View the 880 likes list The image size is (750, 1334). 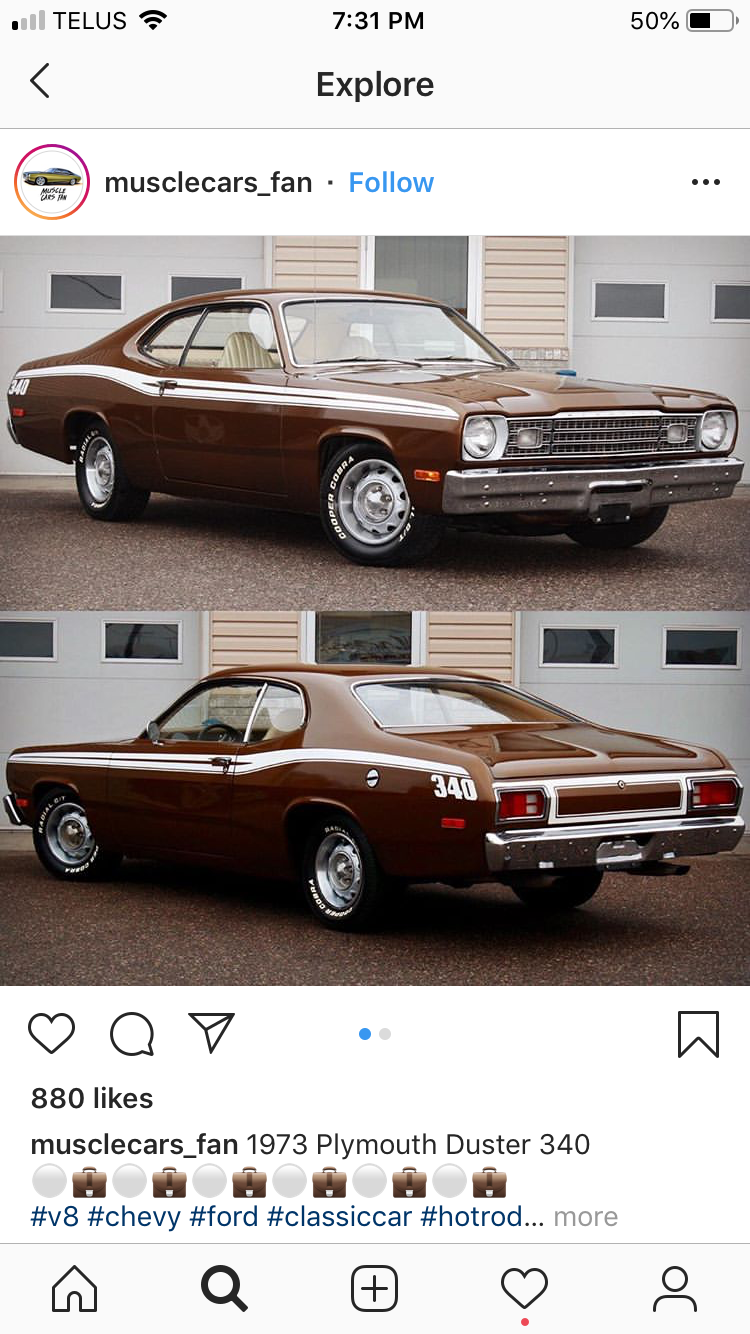pos(92,1098)
